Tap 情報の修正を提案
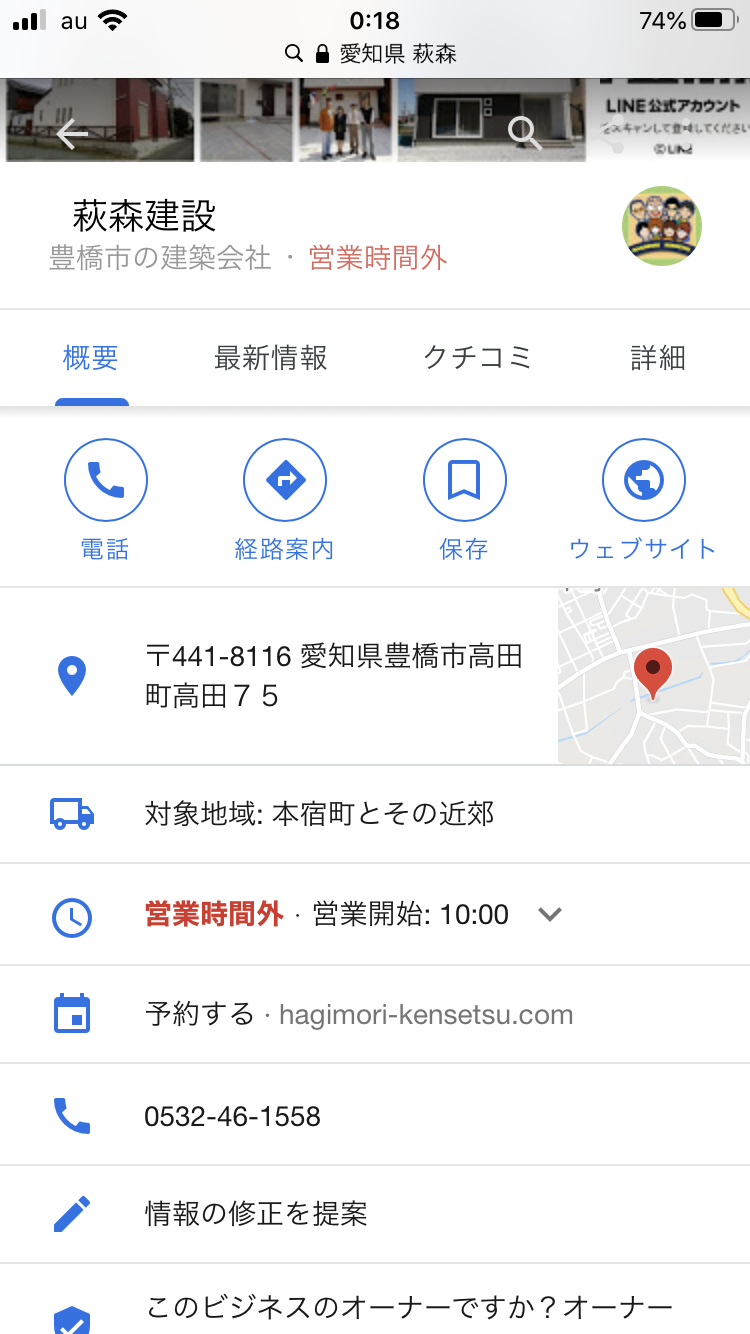The width and height of the screenshot is (750, 1334). click(x=256, y=1214)
